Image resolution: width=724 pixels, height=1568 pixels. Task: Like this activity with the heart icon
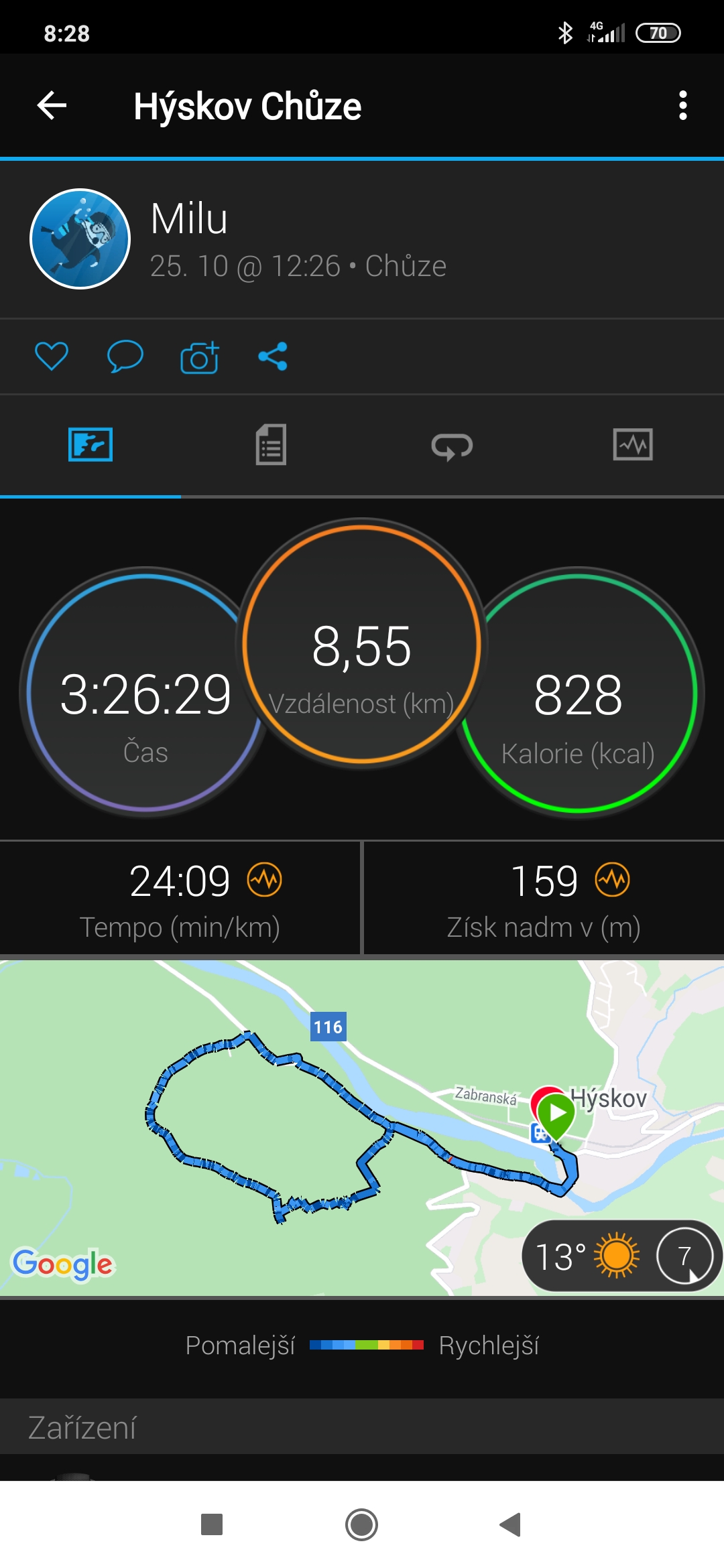52,356
